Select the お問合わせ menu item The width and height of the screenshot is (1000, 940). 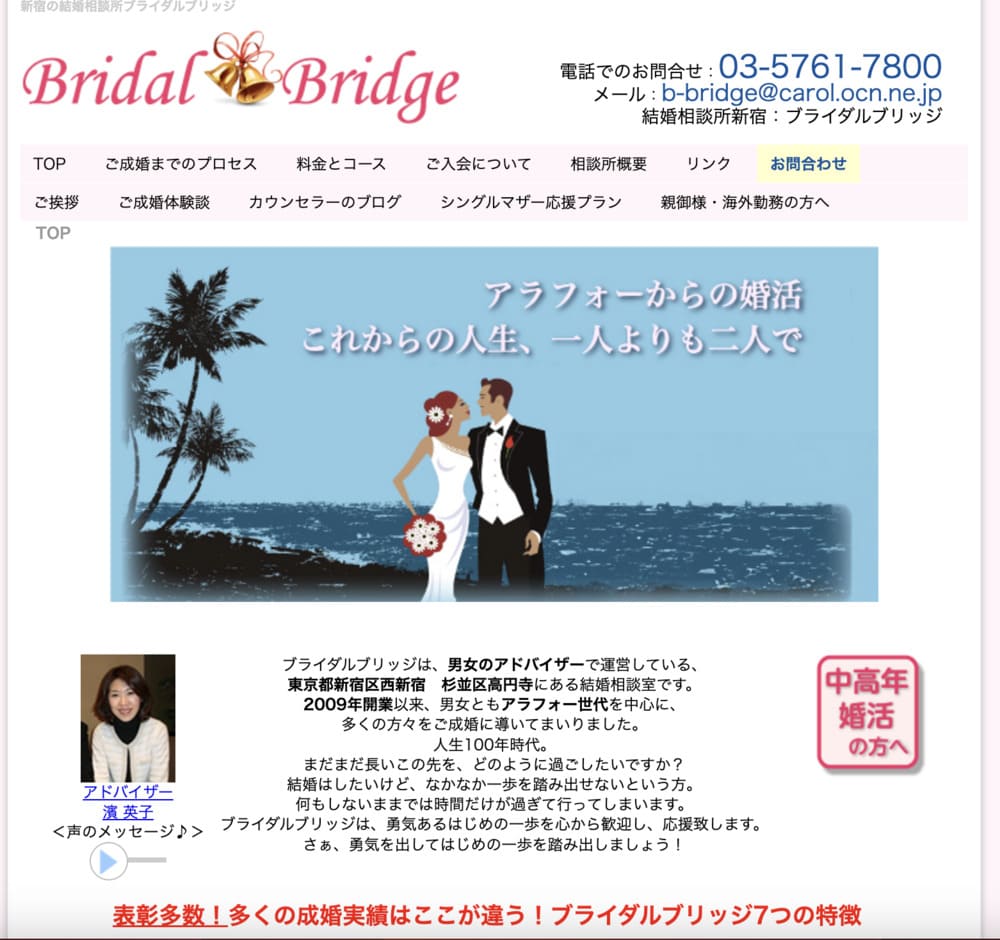click(x=808, y=164)
